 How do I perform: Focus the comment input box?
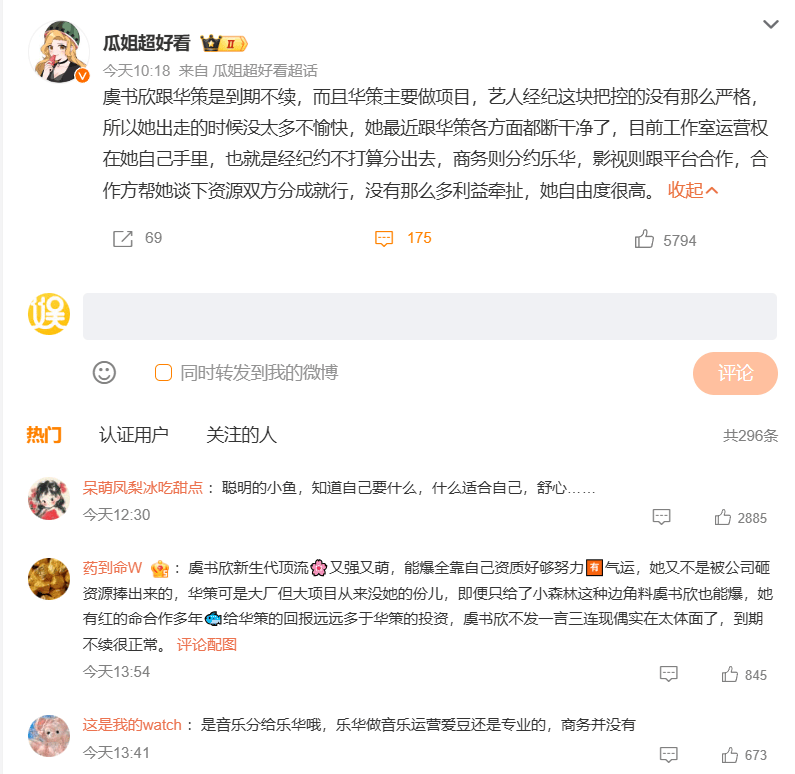pos(430,316)
